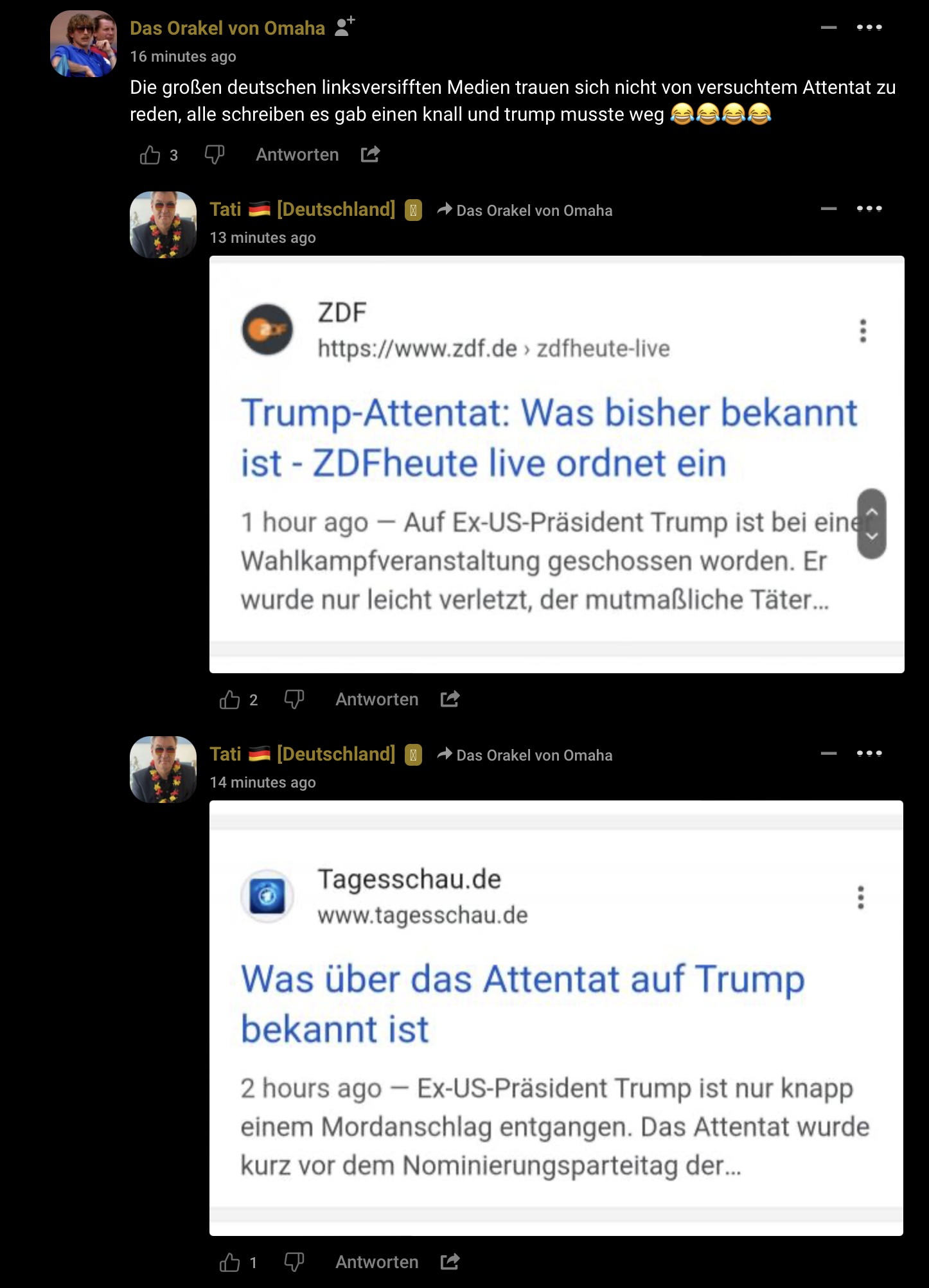Dislike Das Orakel von Omaha's comment
The image size is (929, 1288).
[215, 155]
